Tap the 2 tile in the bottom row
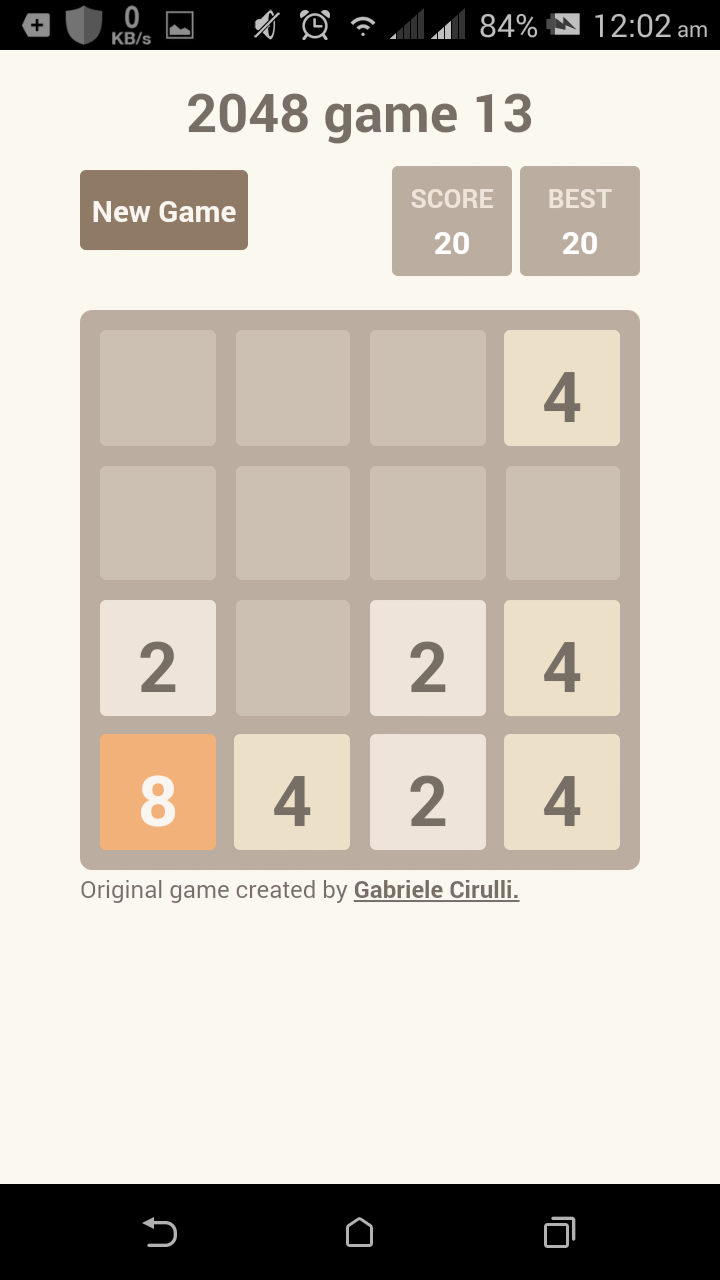The width and height of the screenshot is (720, 1280). click(427, 792)
